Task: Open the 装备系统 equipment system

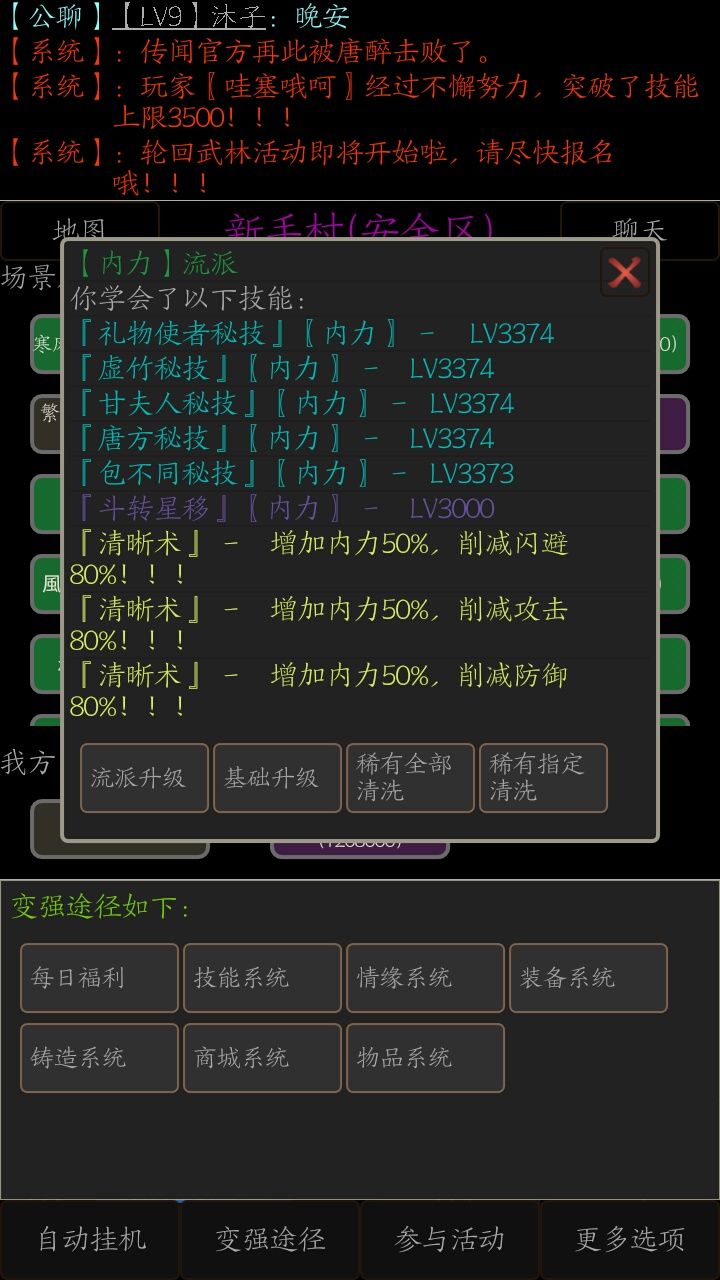Action: (588, 978)
